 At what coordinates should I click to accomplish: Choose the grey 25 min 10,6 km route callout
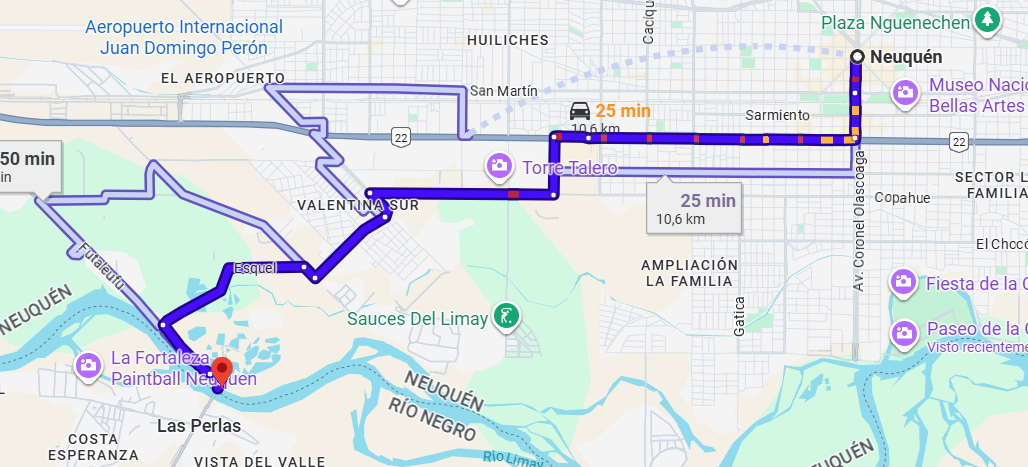694,208
